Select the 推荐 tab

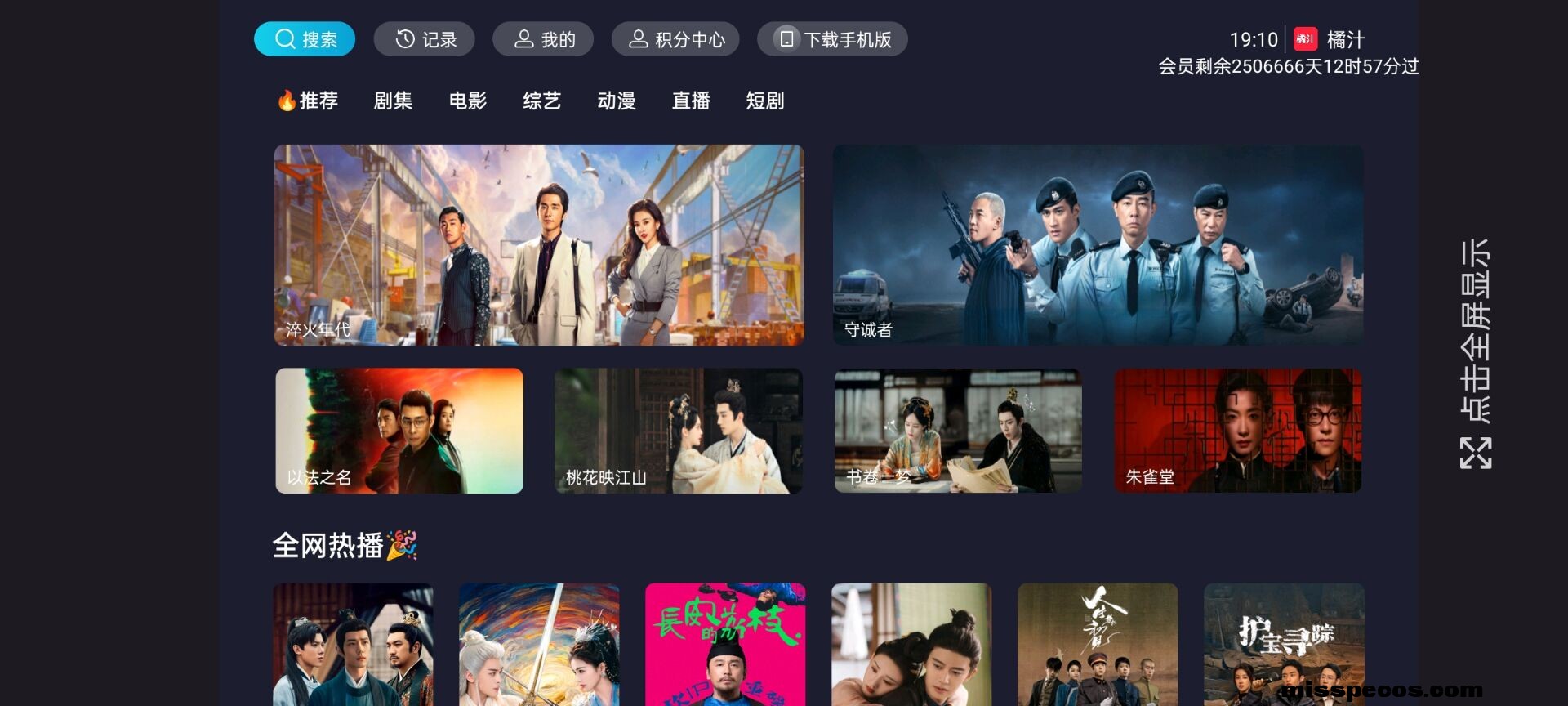pyautogui.click(x=309, y=101)
